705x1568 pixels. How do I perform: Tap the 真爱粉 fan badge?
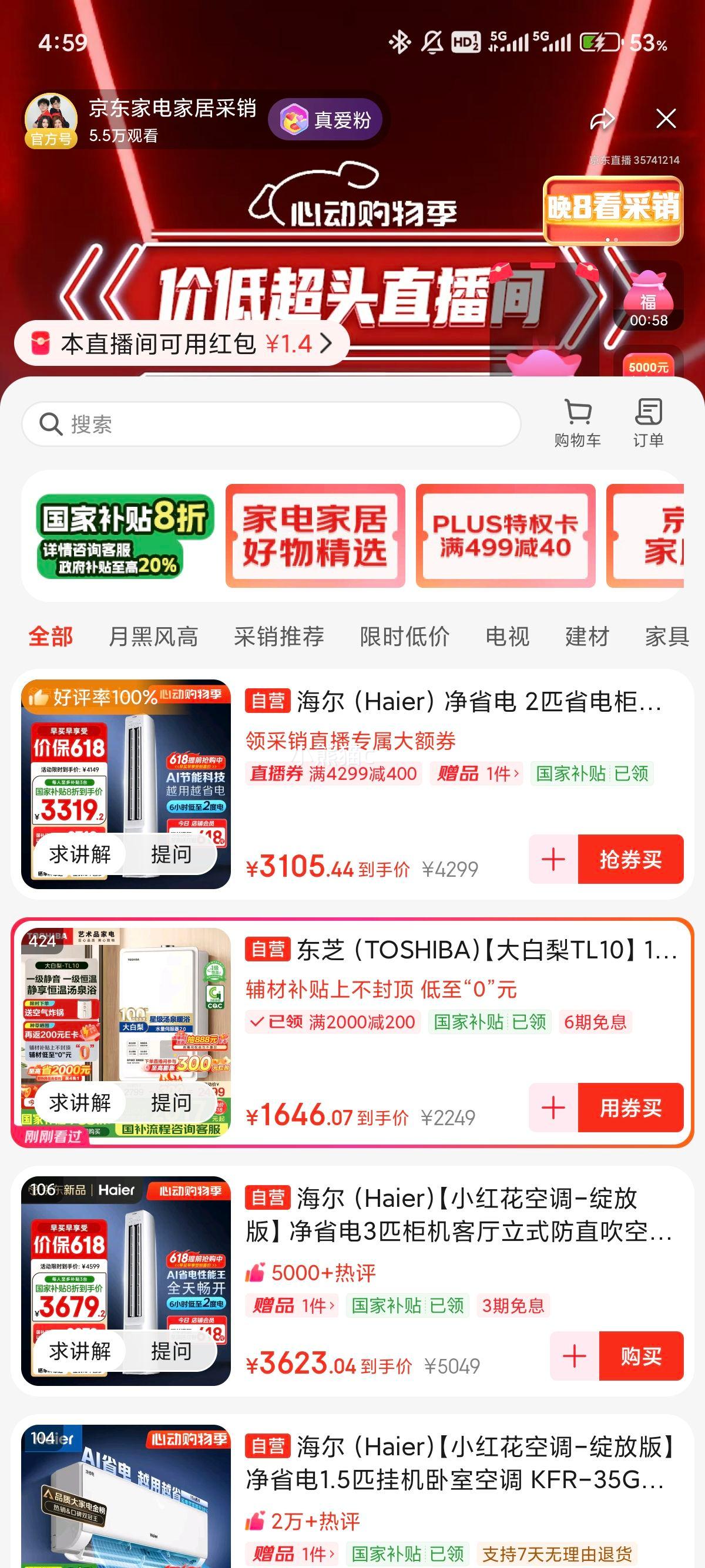(x=325, y=119)
